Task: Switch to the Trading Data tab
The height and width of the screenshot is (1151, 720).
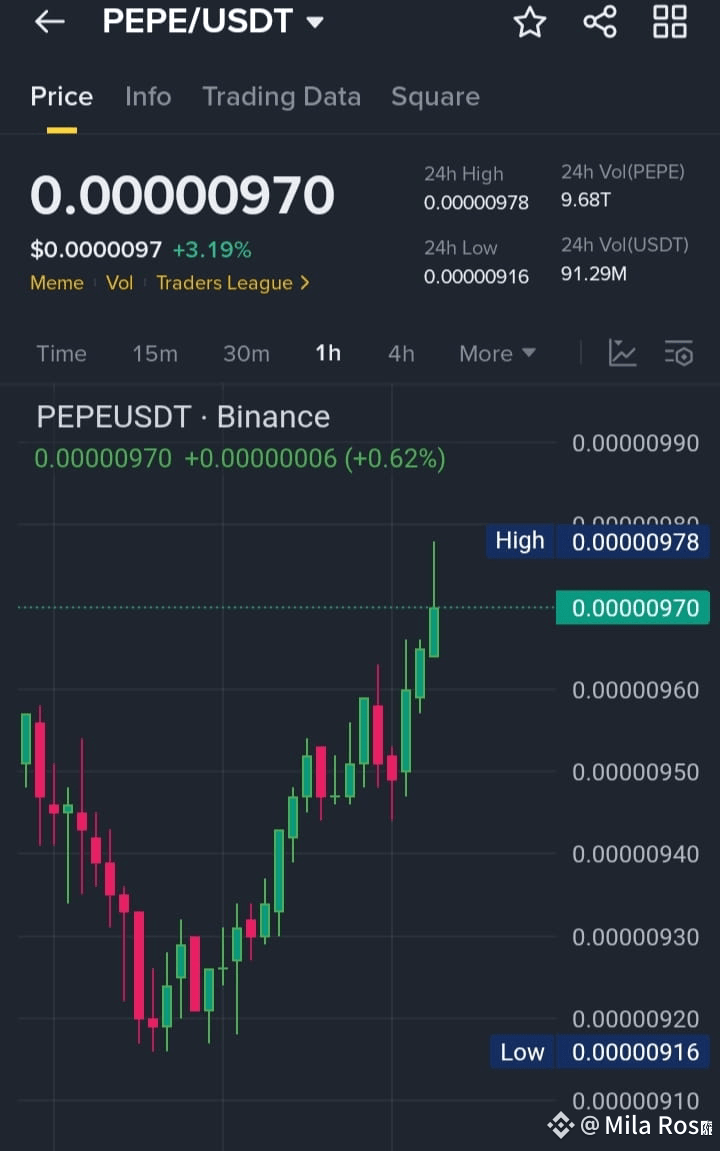Action: coord(281,97)
